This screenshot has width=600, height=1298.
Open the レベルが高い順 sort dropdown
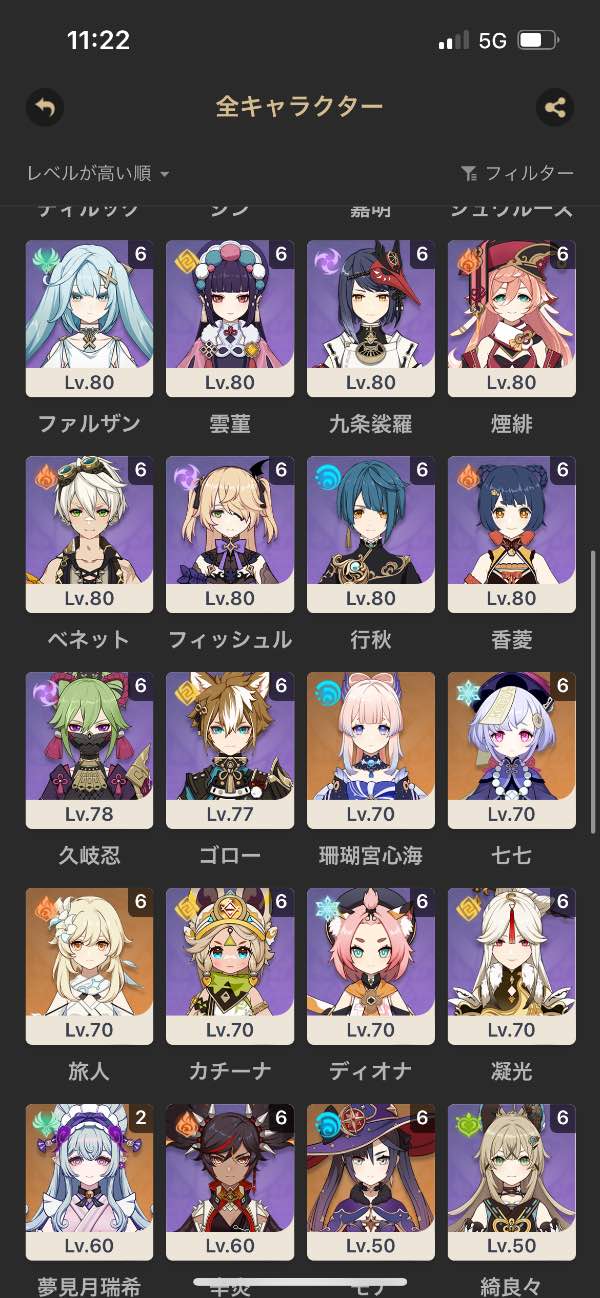click(98, 174)
